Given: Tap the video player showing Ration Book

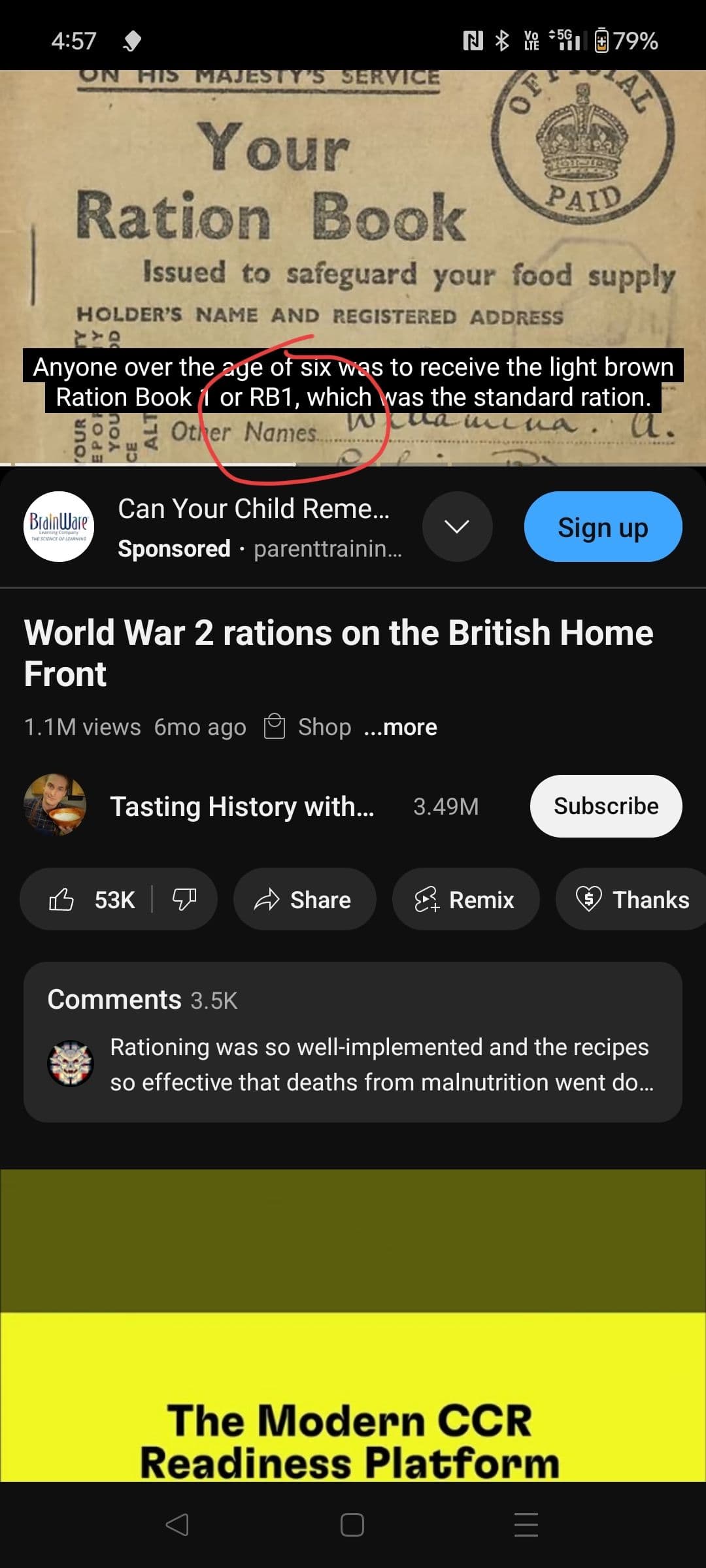Looking at the screenshot, I should point(353,268).
